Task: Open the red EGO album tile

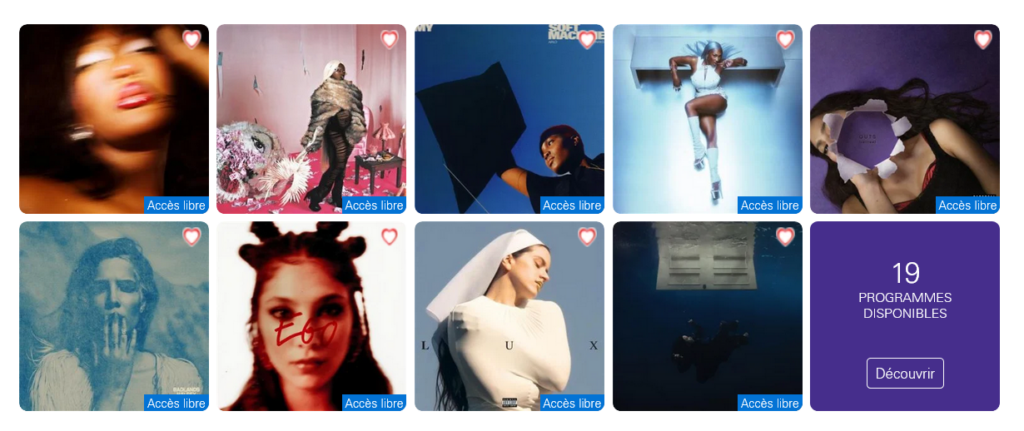Action: (x=311, y=316)
